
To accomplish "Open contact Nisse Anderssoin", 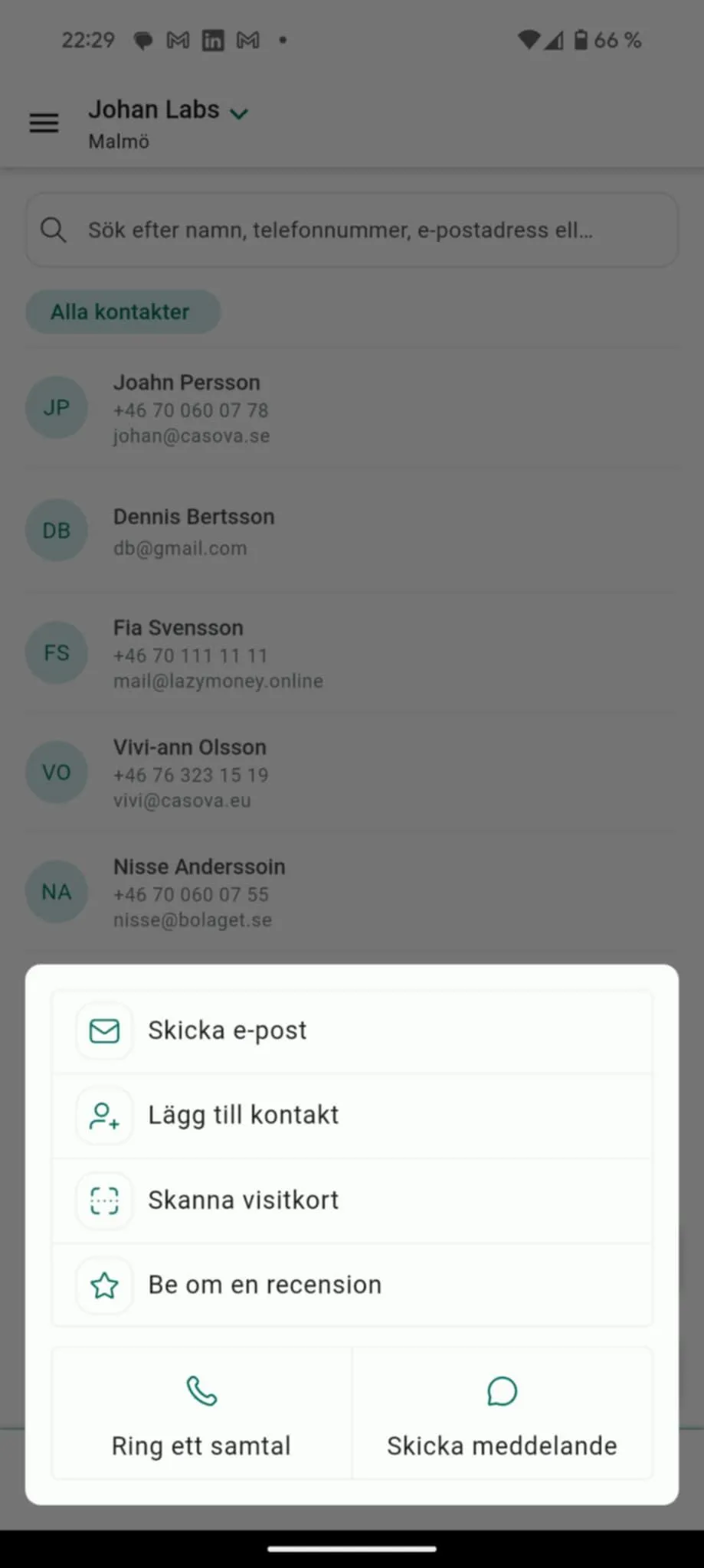I will coord(352,892).
